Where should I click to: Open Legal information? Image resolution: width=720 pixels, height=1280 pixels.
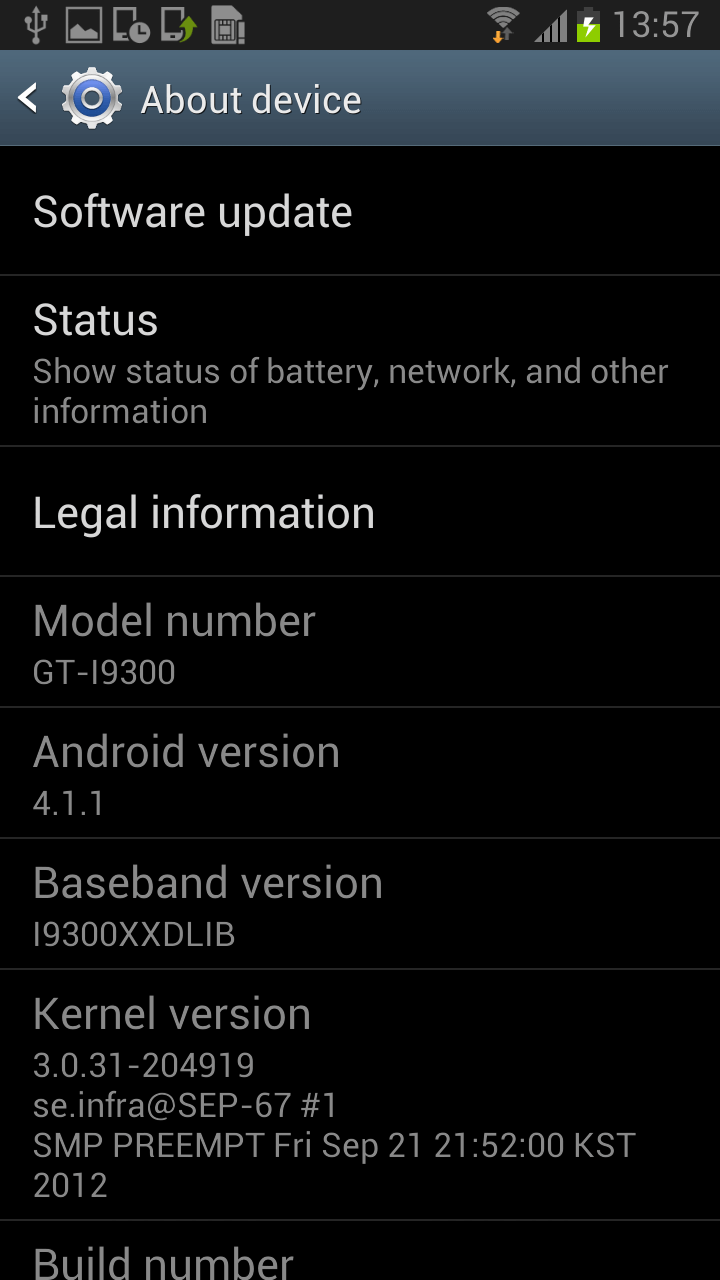point(360,512)
